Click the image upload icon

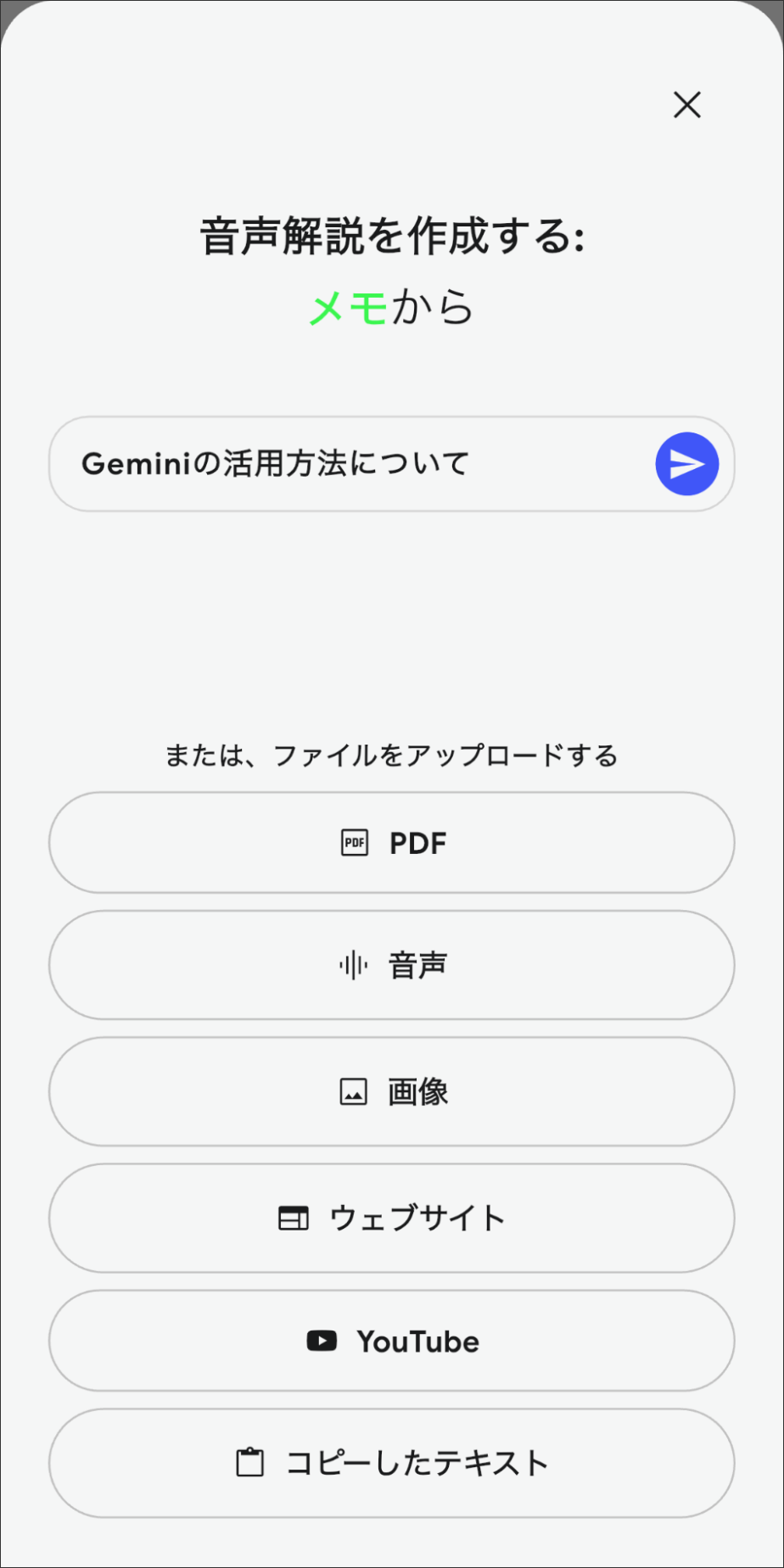355,1091
